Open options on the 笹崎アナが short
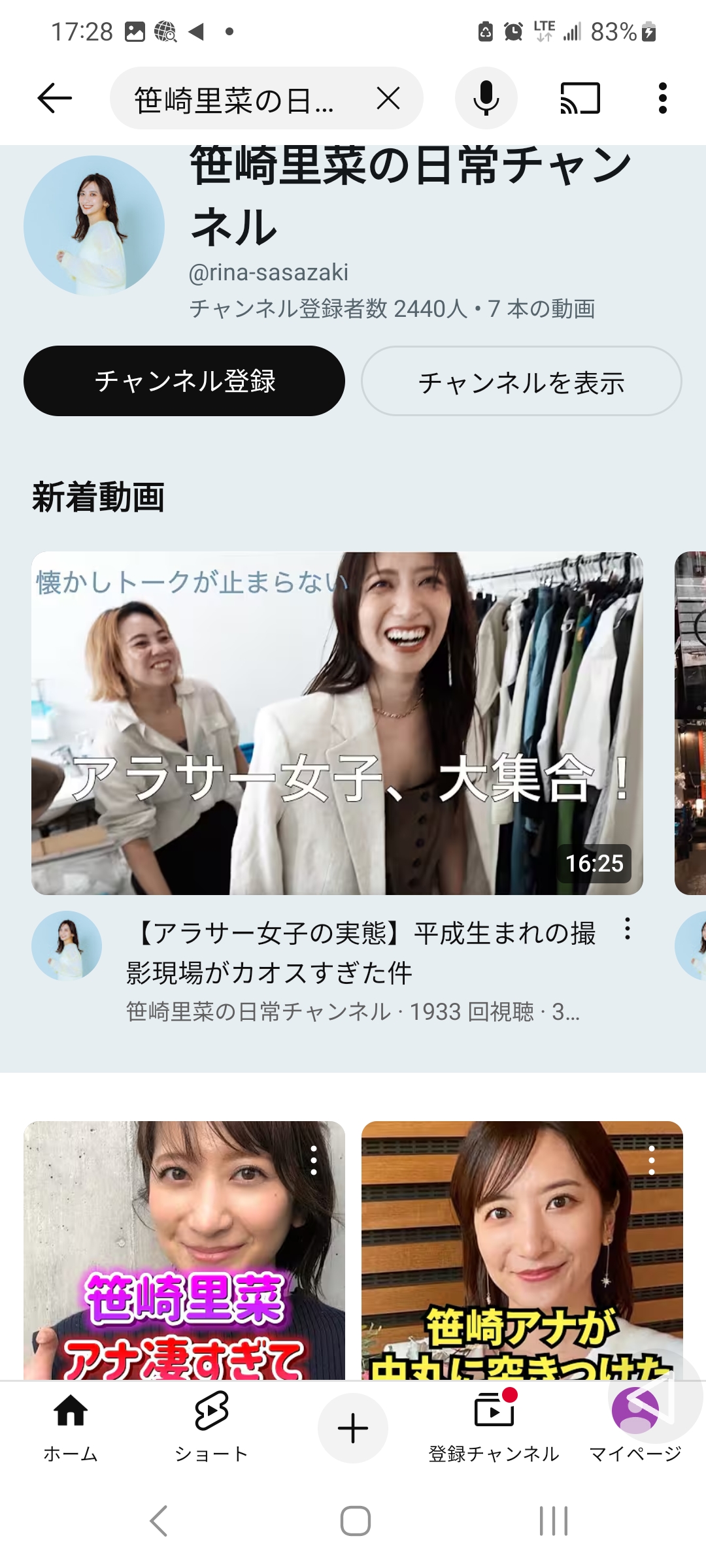Screen dimensions: 706x1568 (652, 1160)
